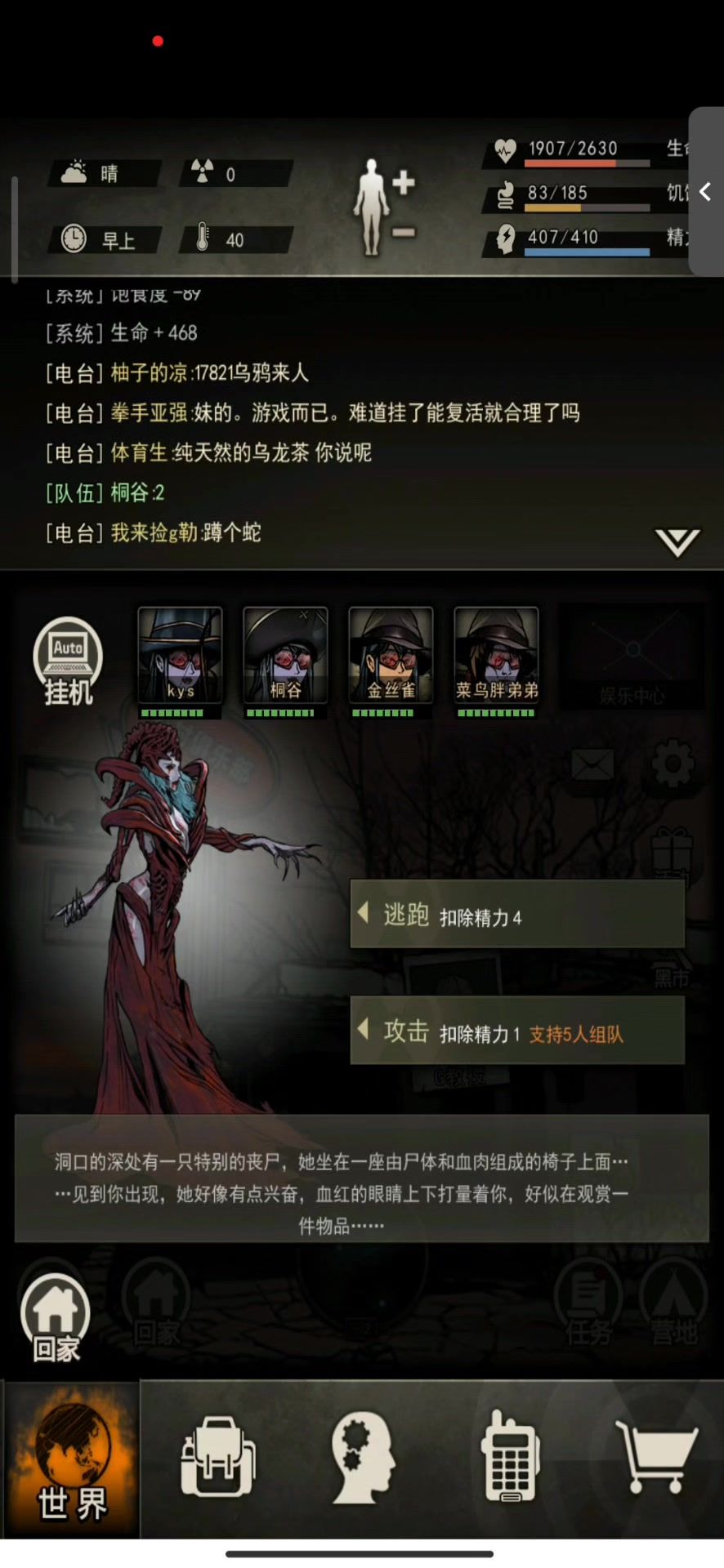Open the backpack inventory tab

tap(217, 1458)
